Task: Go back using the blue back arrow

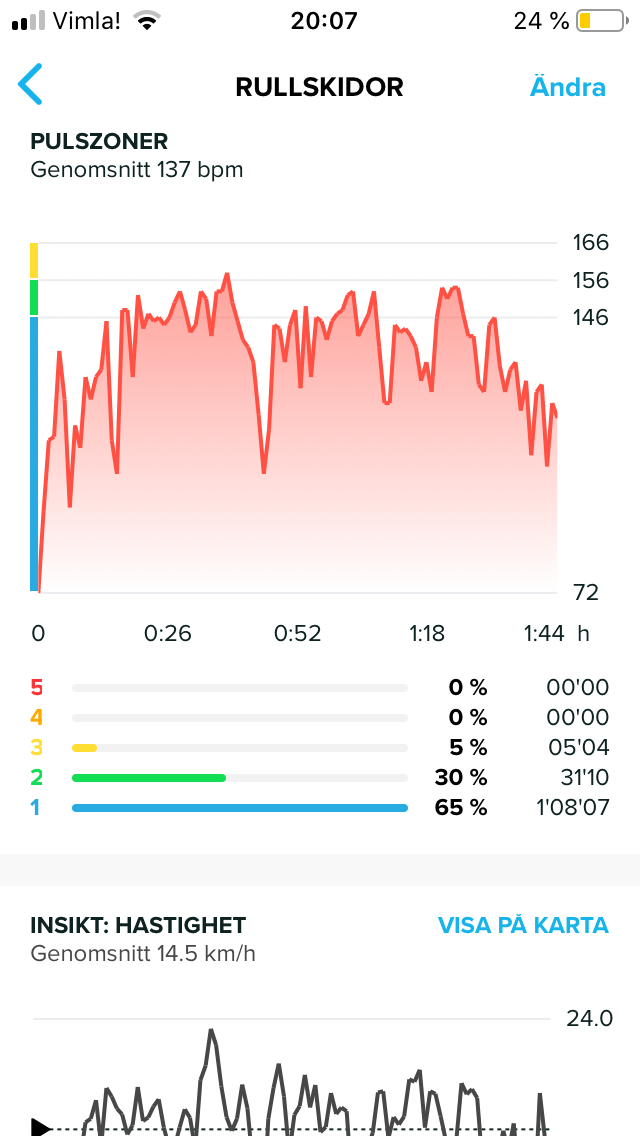Action: click(x=30, y=85)
